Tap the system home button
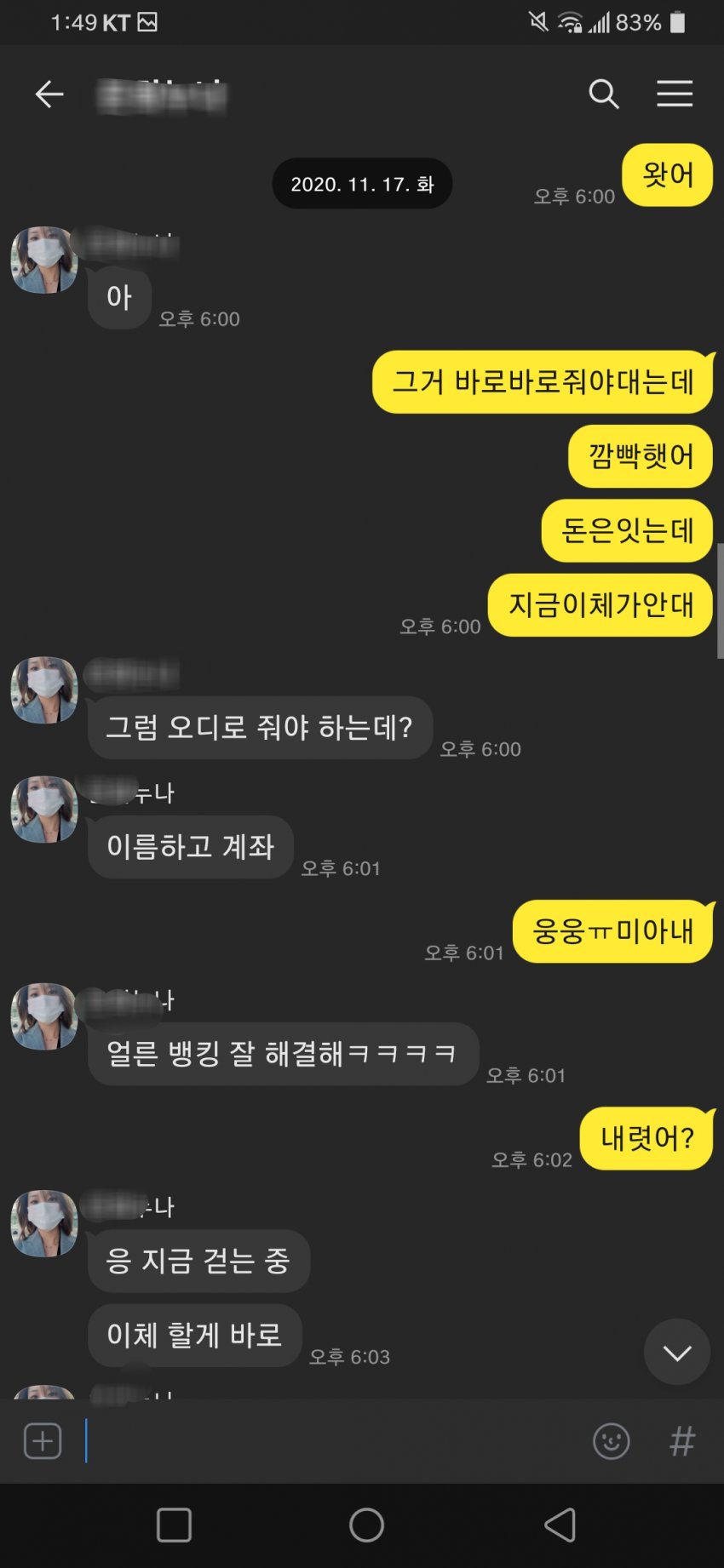 366,1525
